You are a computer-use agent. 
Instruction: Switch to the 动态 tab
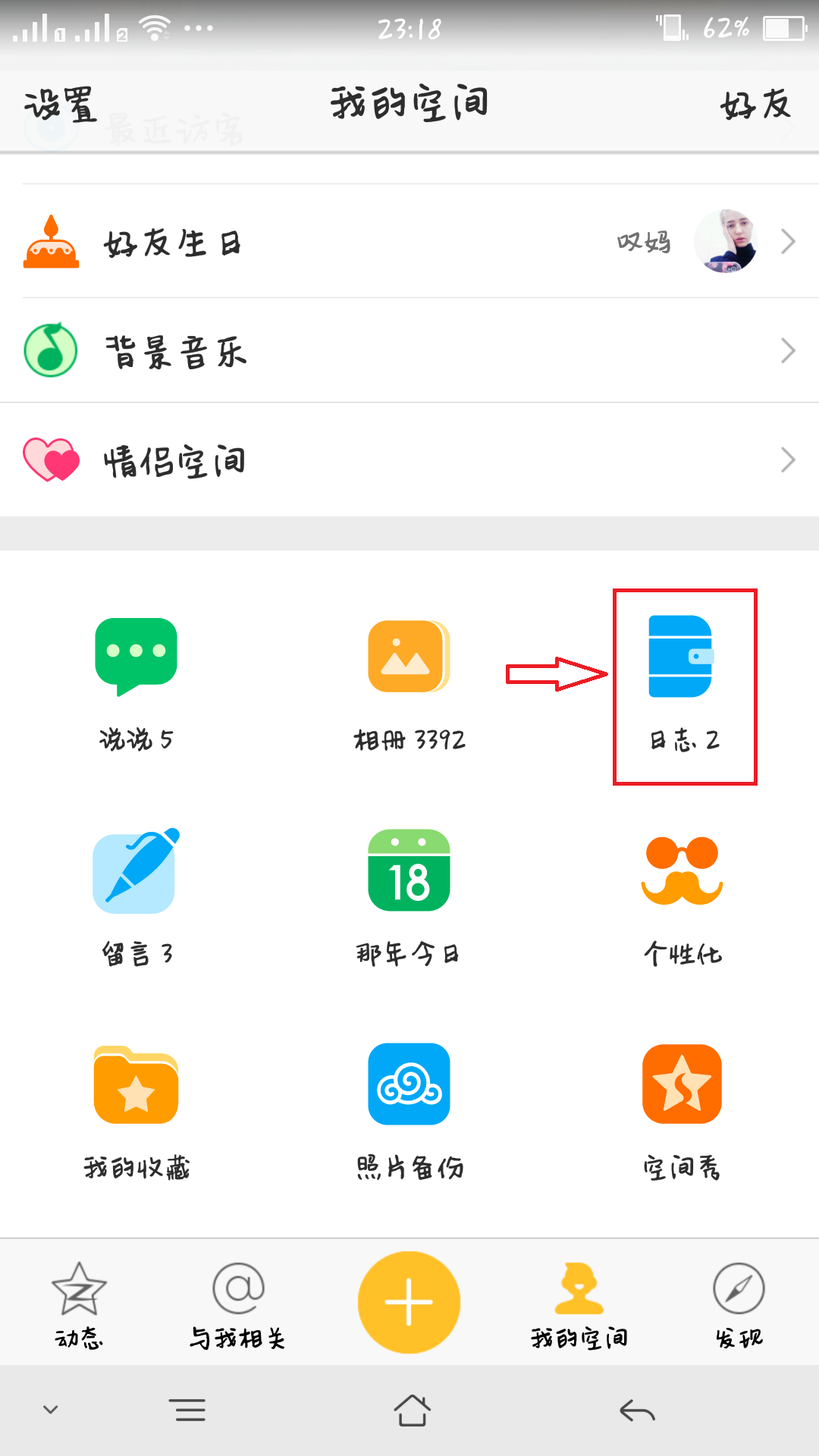point(79,1304)
